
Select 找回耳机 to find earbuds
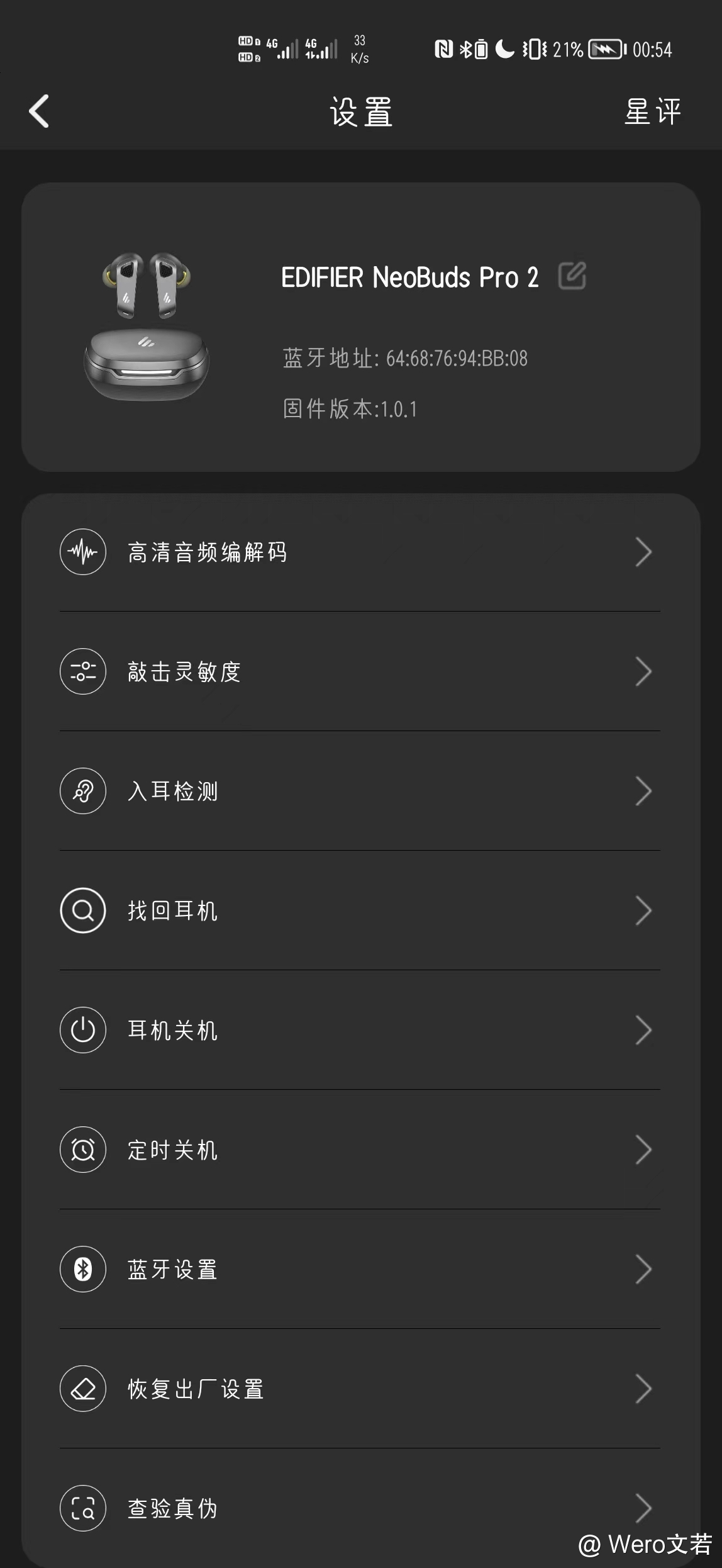tap(360, 911)
